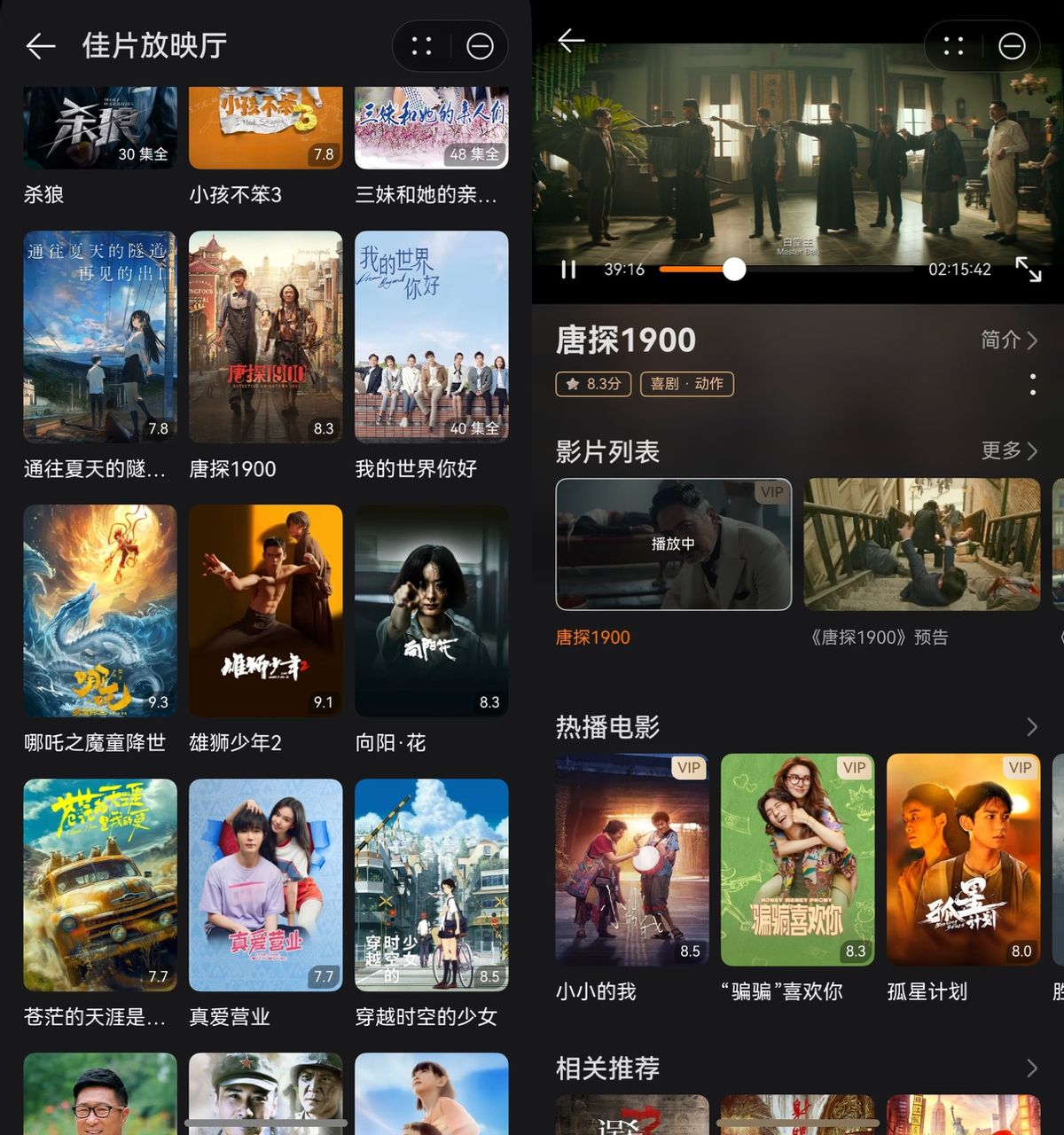Viewport: 1064px width, 1135px height.
Task: Go back from 佳片放映厅 list
Action: pyautogui.click(x=41, y=46)
